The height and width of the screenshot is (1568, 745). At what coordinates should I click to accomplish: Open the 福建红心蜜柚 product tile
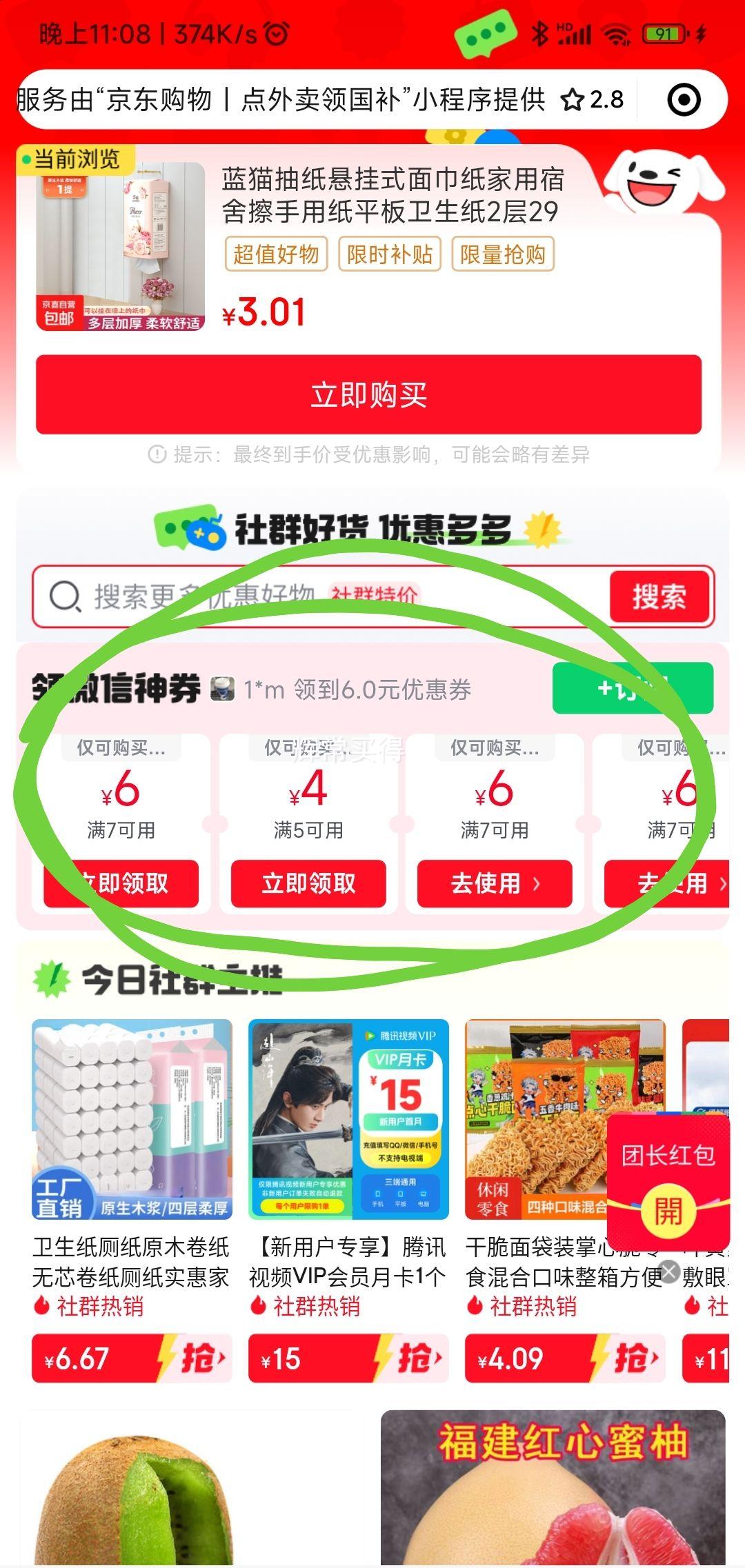553,1489
